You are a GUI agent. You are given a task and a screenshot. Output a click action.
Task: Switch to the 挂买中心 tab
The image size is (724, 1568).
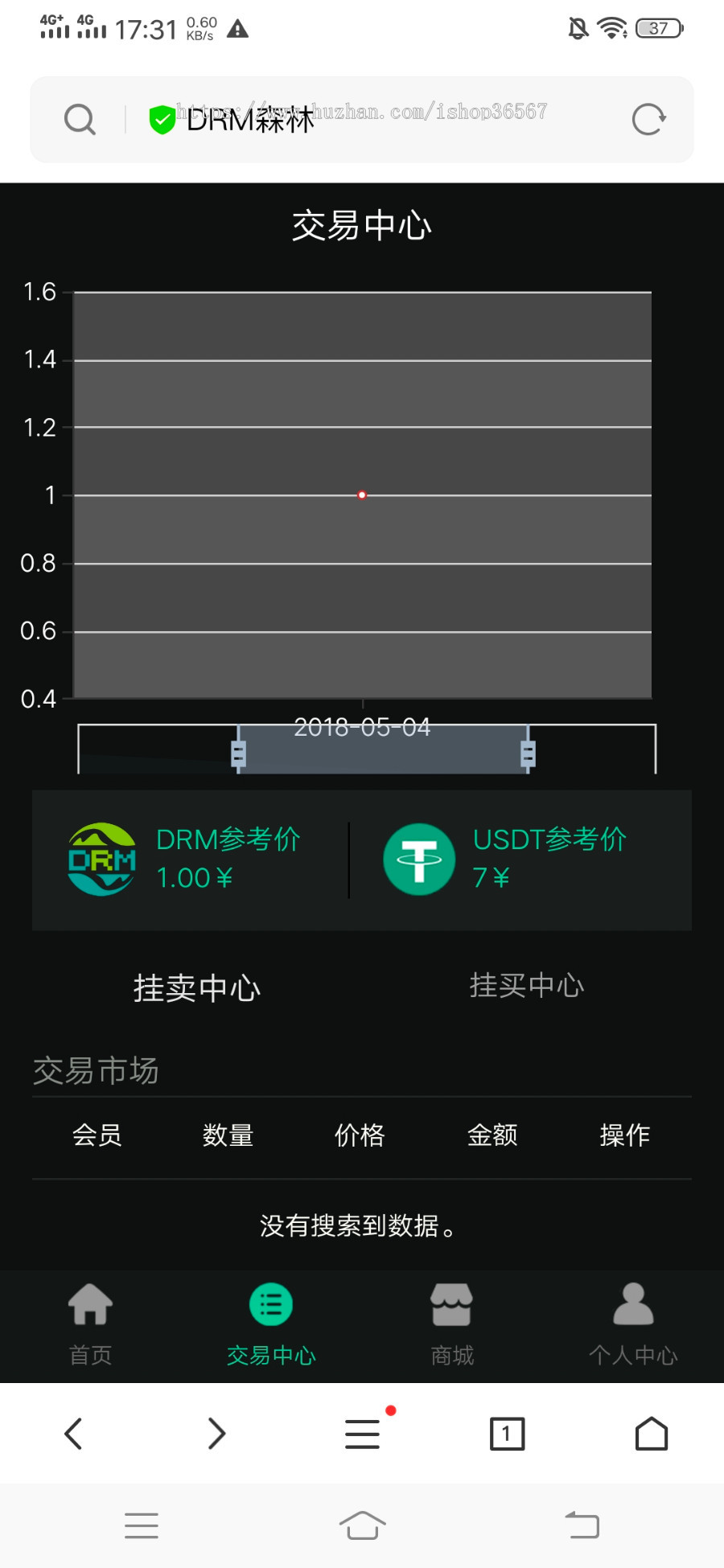(x=527, y=985)
